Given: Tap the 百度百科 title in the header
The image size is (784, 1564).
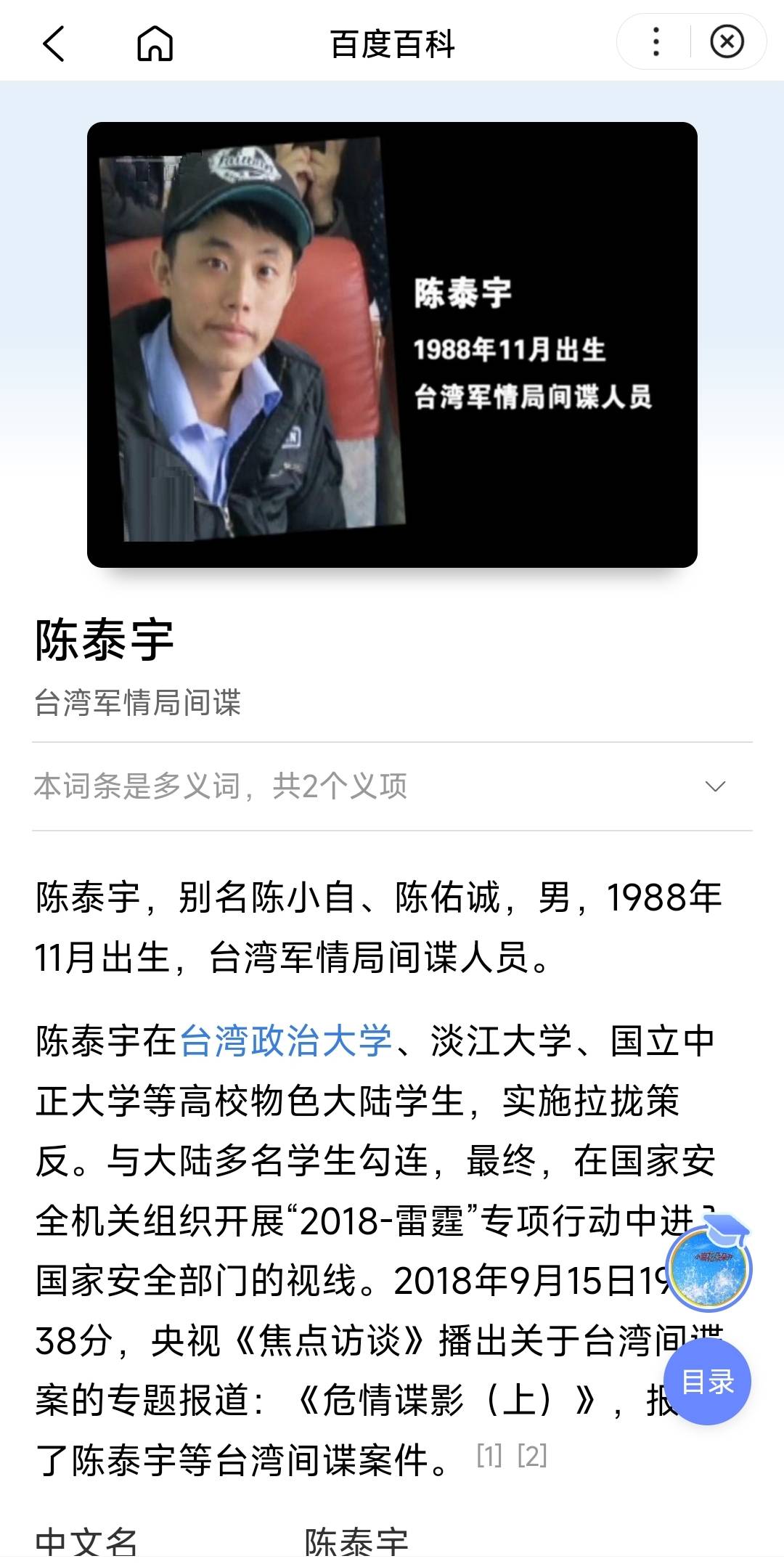Looking at the screenshot, I should click(392, 44).
